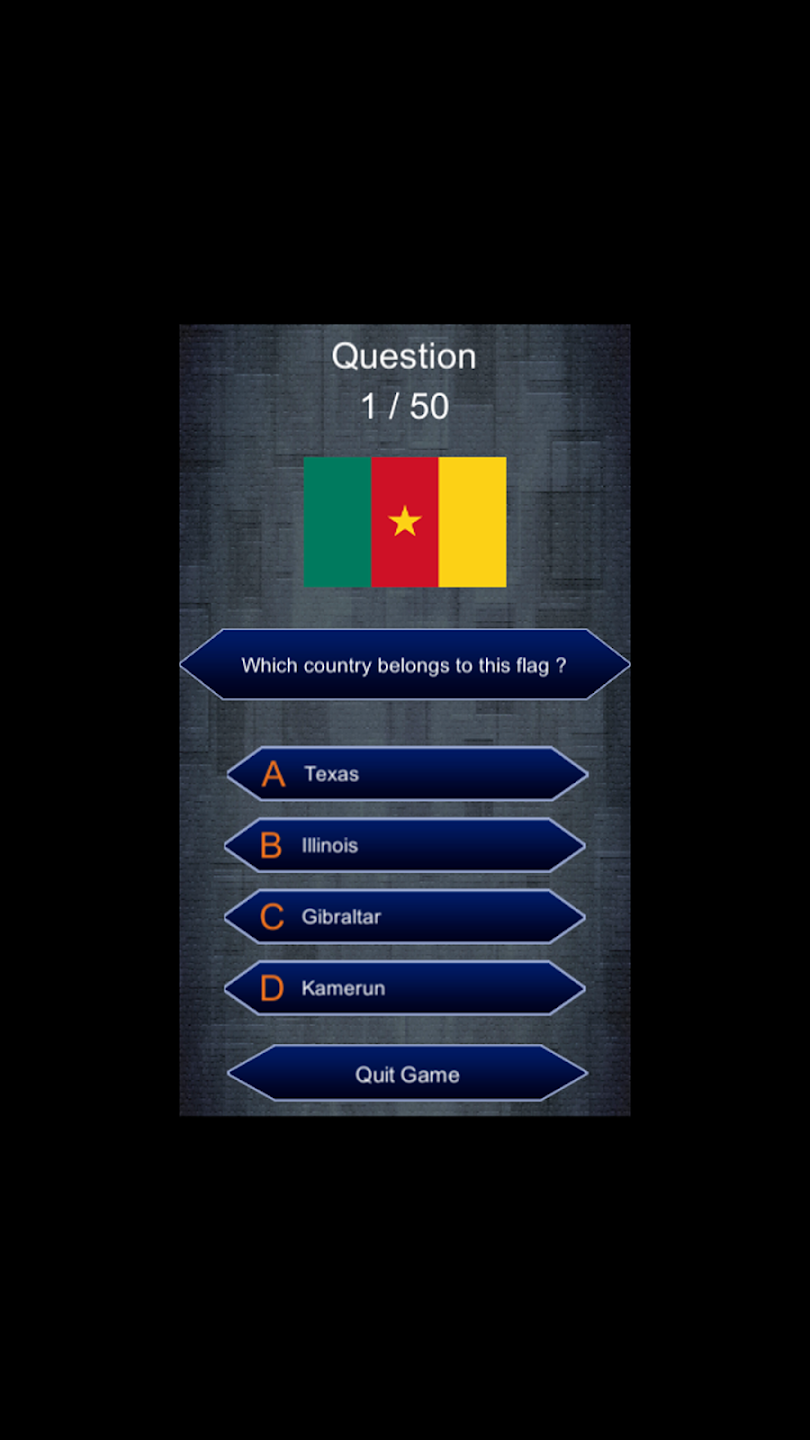Tap the Quit Game button

[407, 1074]
